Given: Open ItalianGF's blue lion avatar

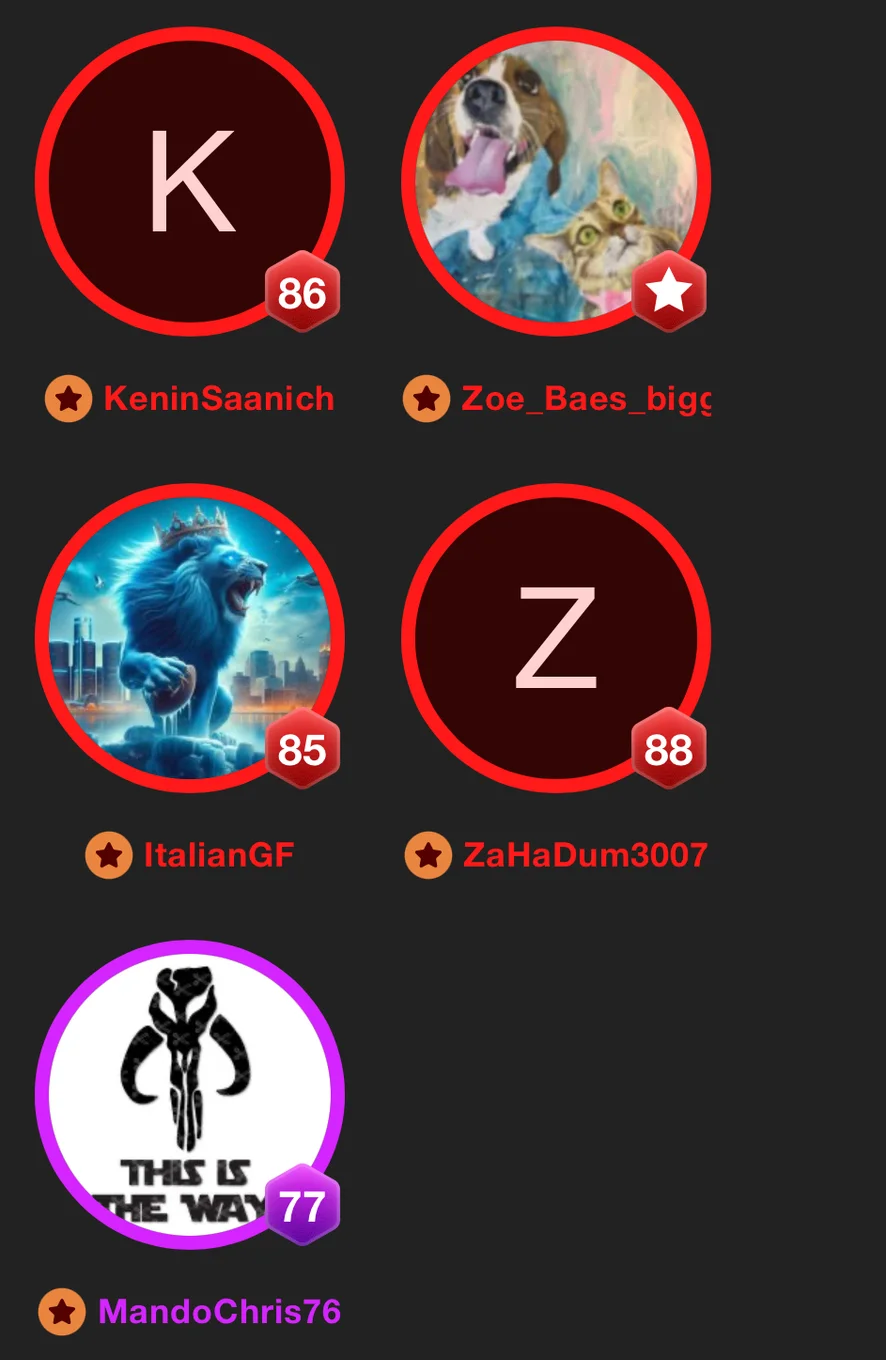Looking at the screenshot, I should click(x=190, y=638).
